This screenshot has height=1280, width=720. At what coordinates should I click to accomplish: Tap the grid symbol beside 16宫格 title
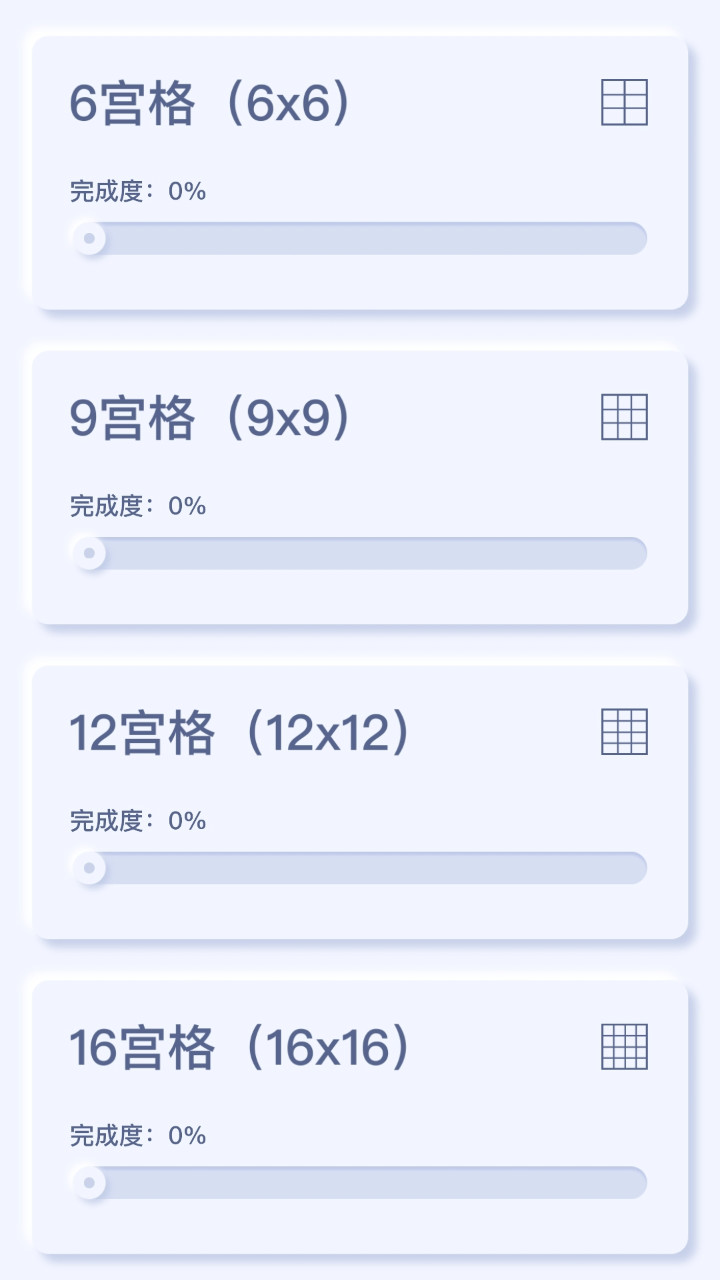pyautogui.click(x=625, y=1046)
